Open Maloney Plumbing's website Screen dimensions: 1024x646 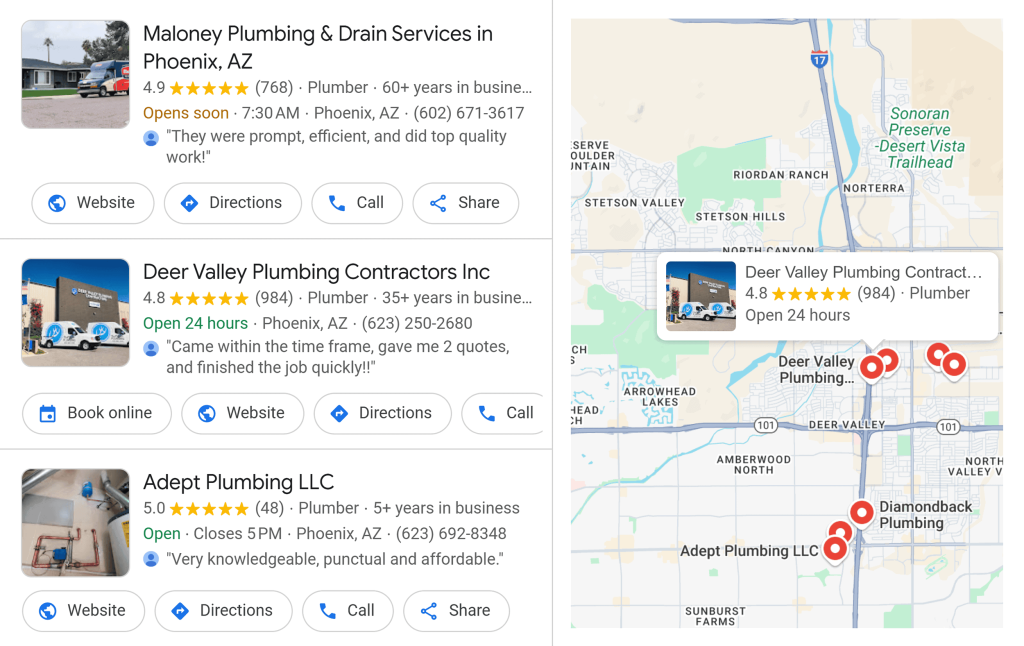(x=92, y=203)
